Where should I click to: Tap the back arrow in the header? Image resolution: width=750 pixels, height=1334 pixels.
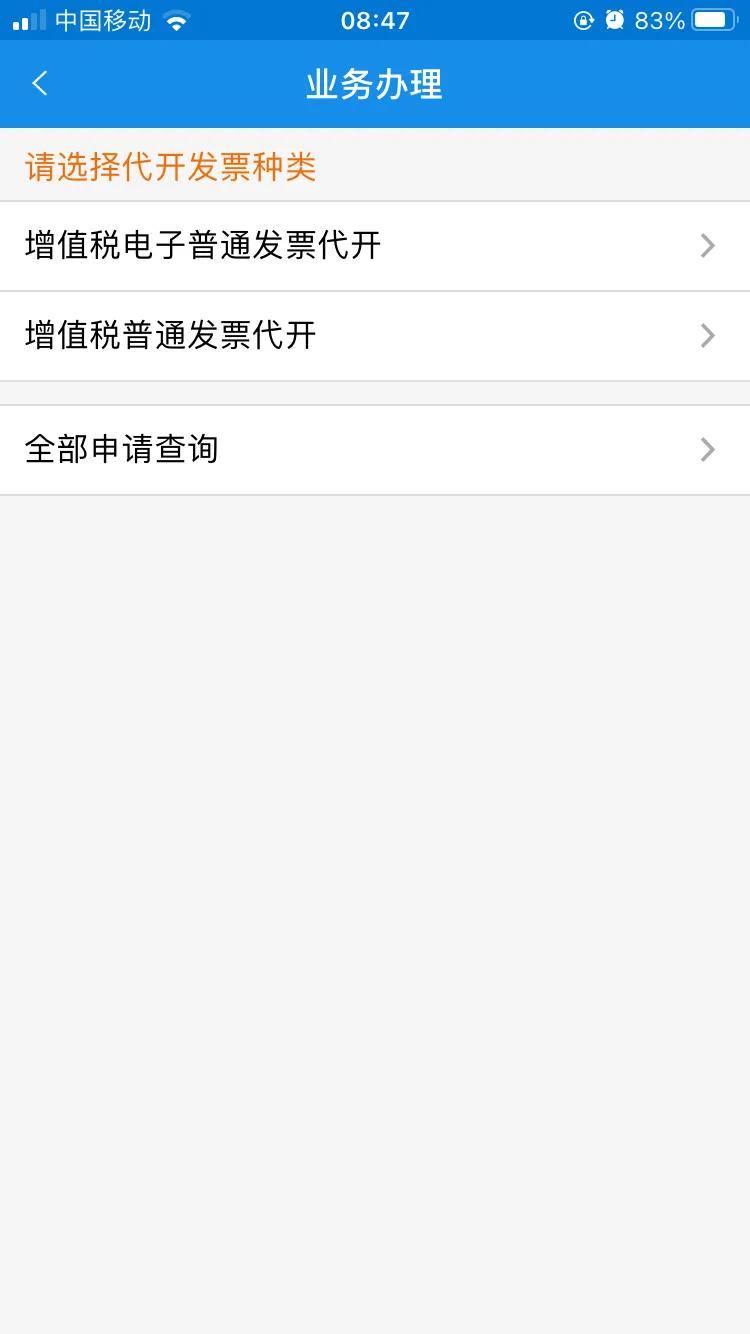(39, 84)
